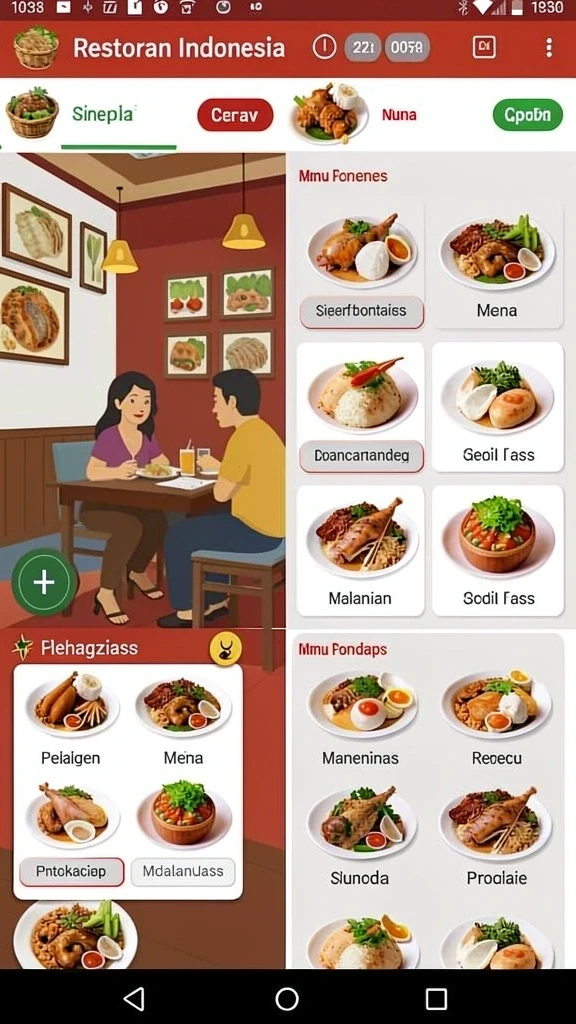Open the Geoil Fass dish card
The width and height of the screenshot is (576, 1024).
(498, 406)
